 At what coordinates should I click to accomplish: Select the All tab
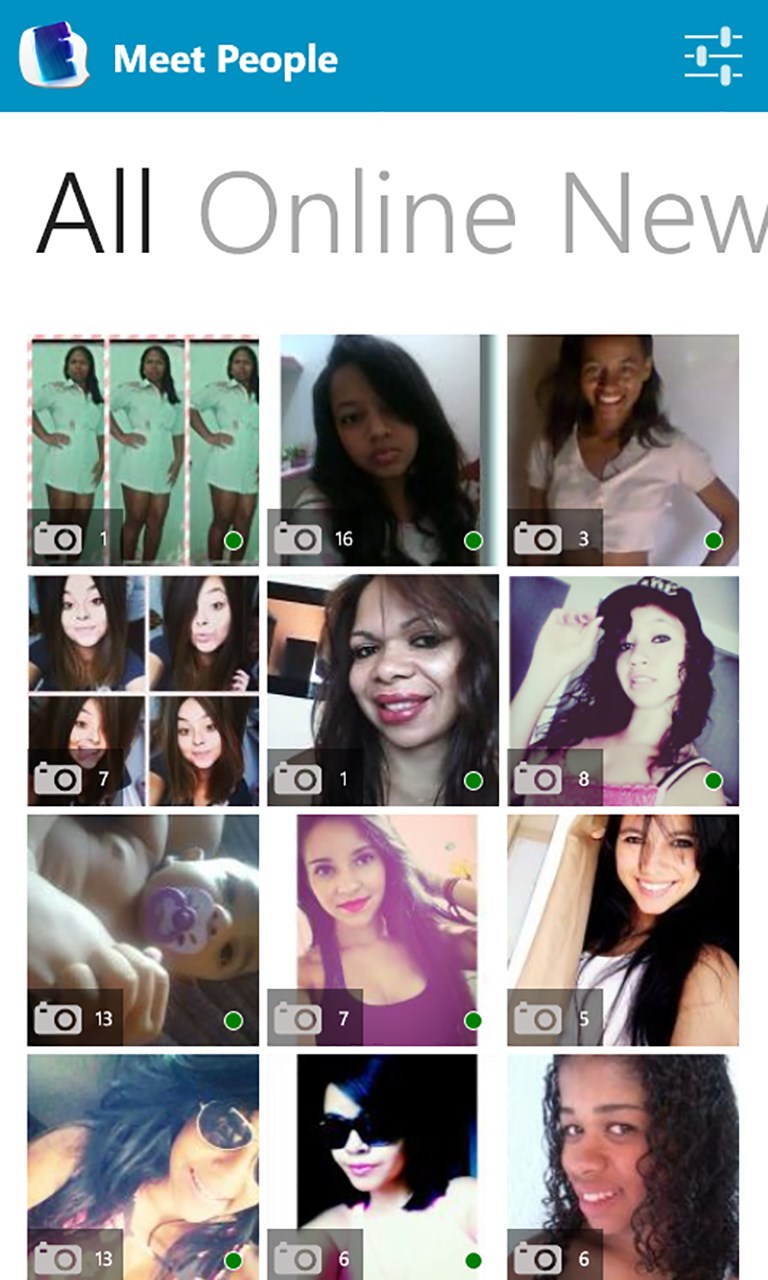tap(95, 213)
